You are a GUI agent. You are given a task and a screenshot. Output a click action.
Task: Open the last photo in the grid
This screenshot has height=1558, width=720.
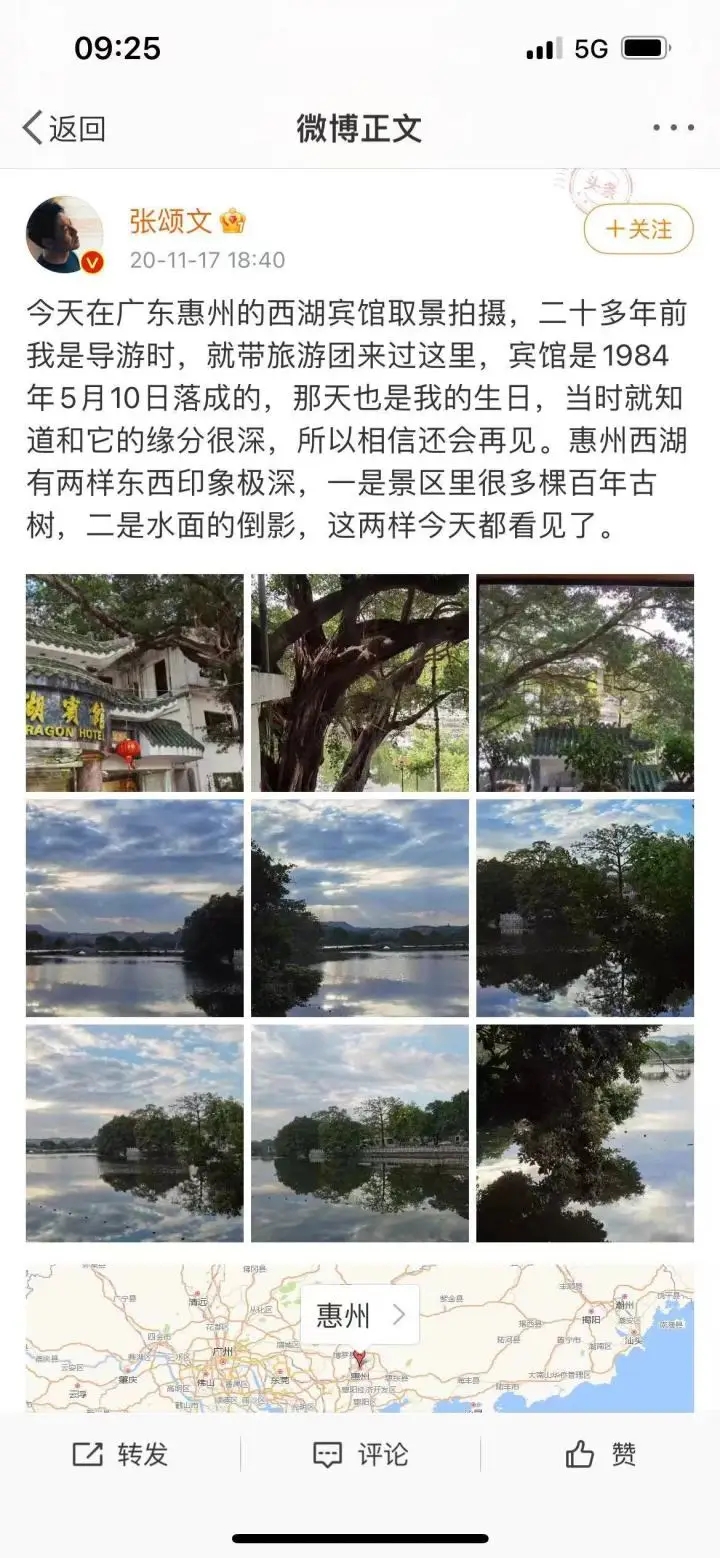click(x=585, y=1133)
